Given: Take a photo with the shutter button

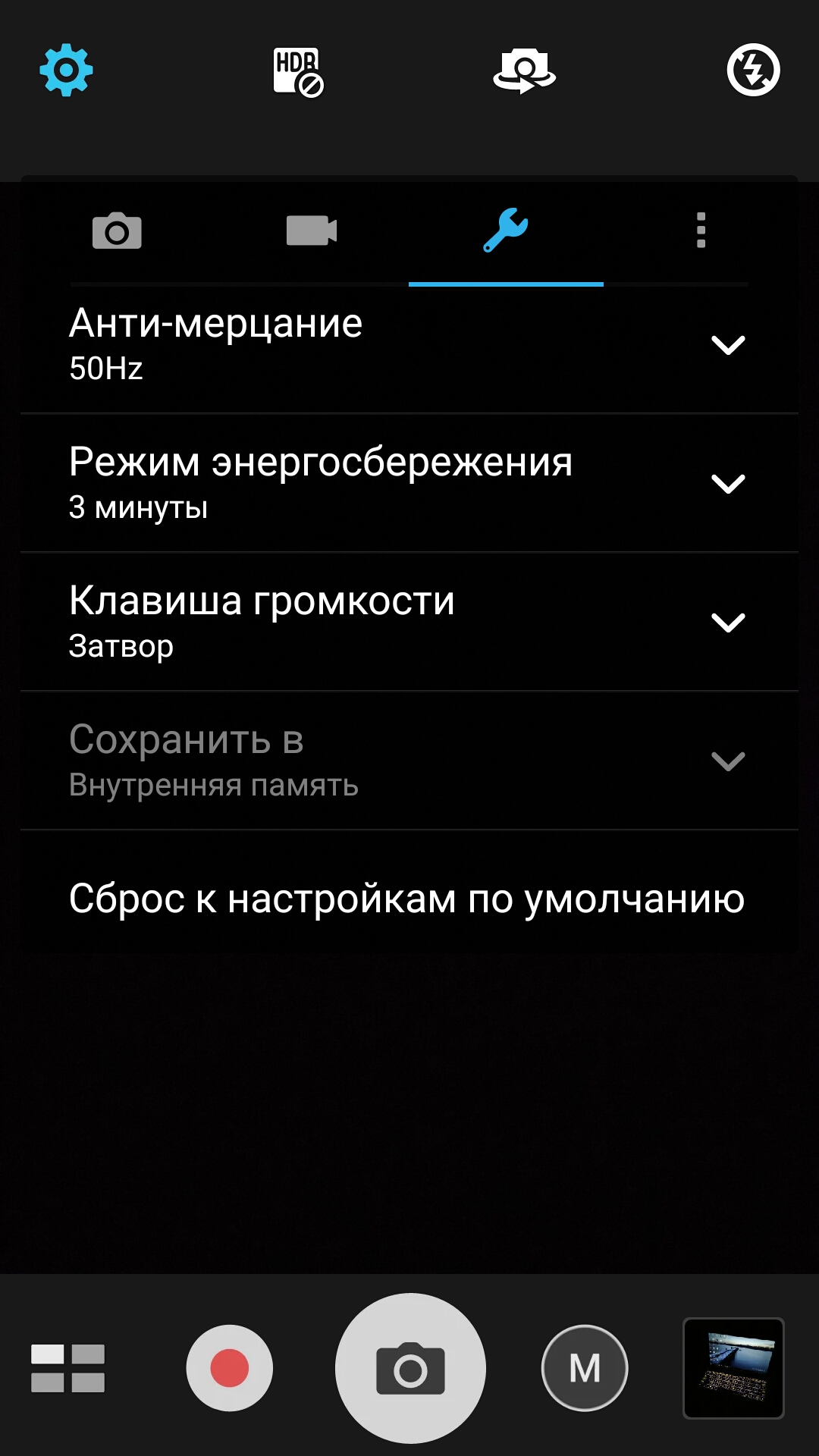Looking at the screenshot, I should (x=410, y=1368).
